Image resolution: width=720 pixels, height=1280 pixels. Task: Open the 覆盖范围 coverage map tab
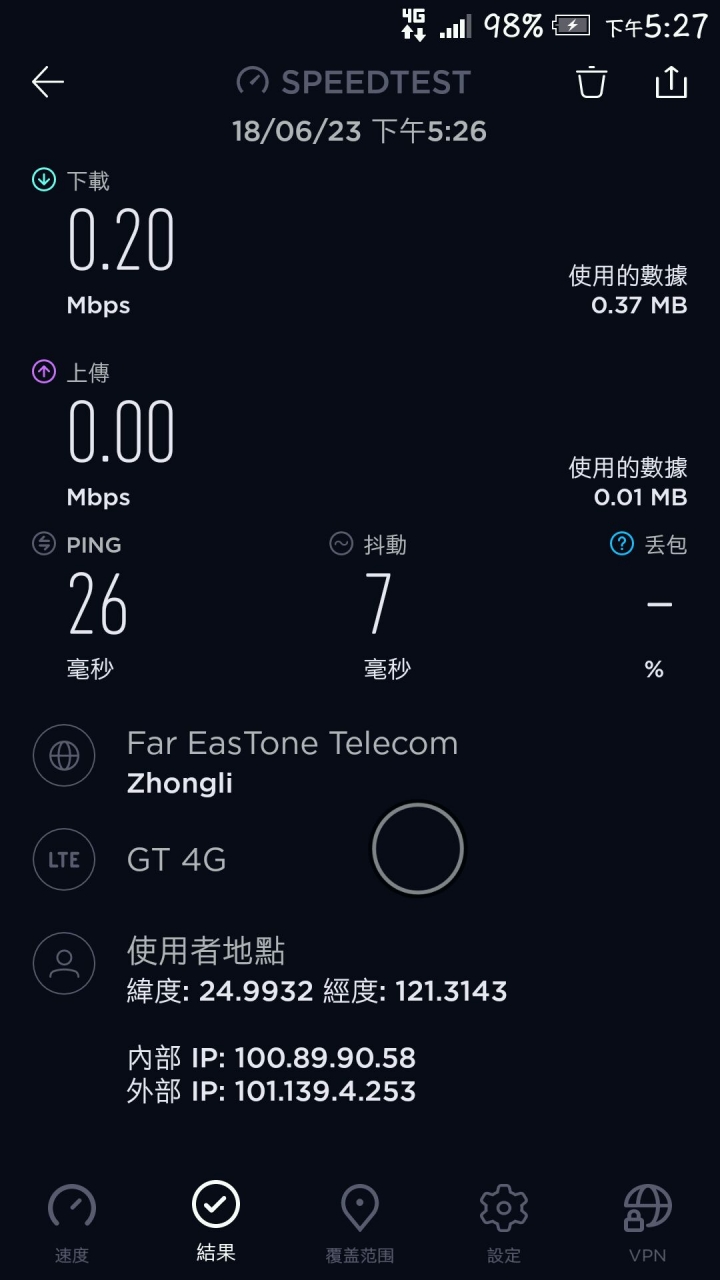(x=360, y=1222)
